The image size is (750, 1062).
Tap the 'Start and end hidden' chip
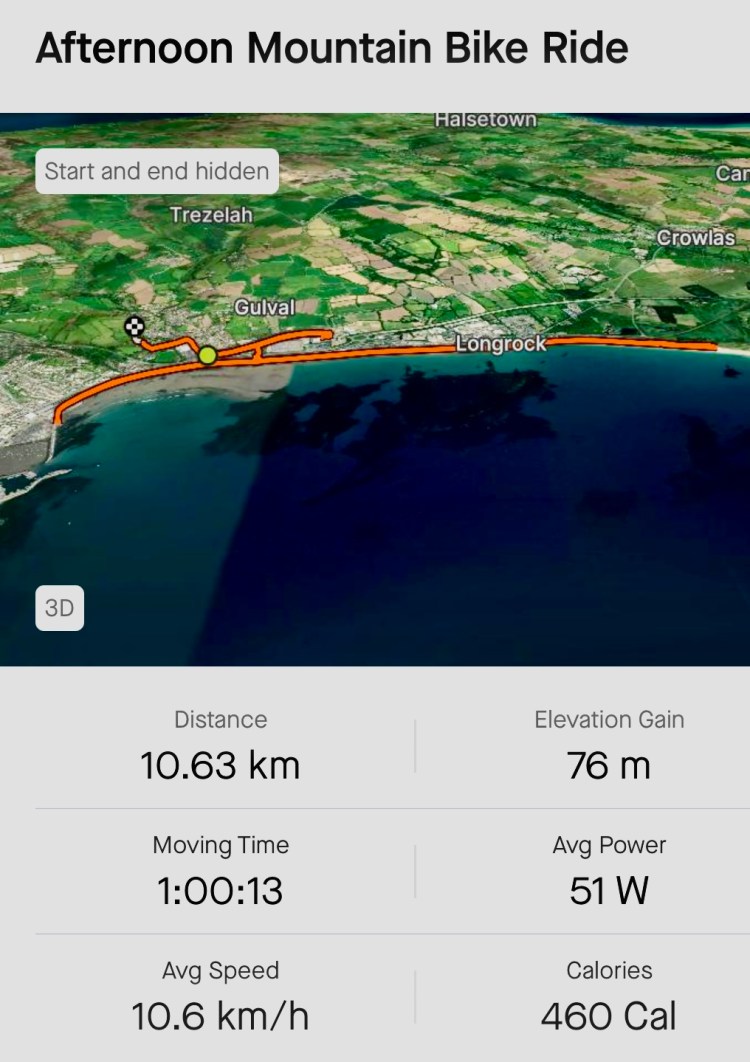click(157, 171)
